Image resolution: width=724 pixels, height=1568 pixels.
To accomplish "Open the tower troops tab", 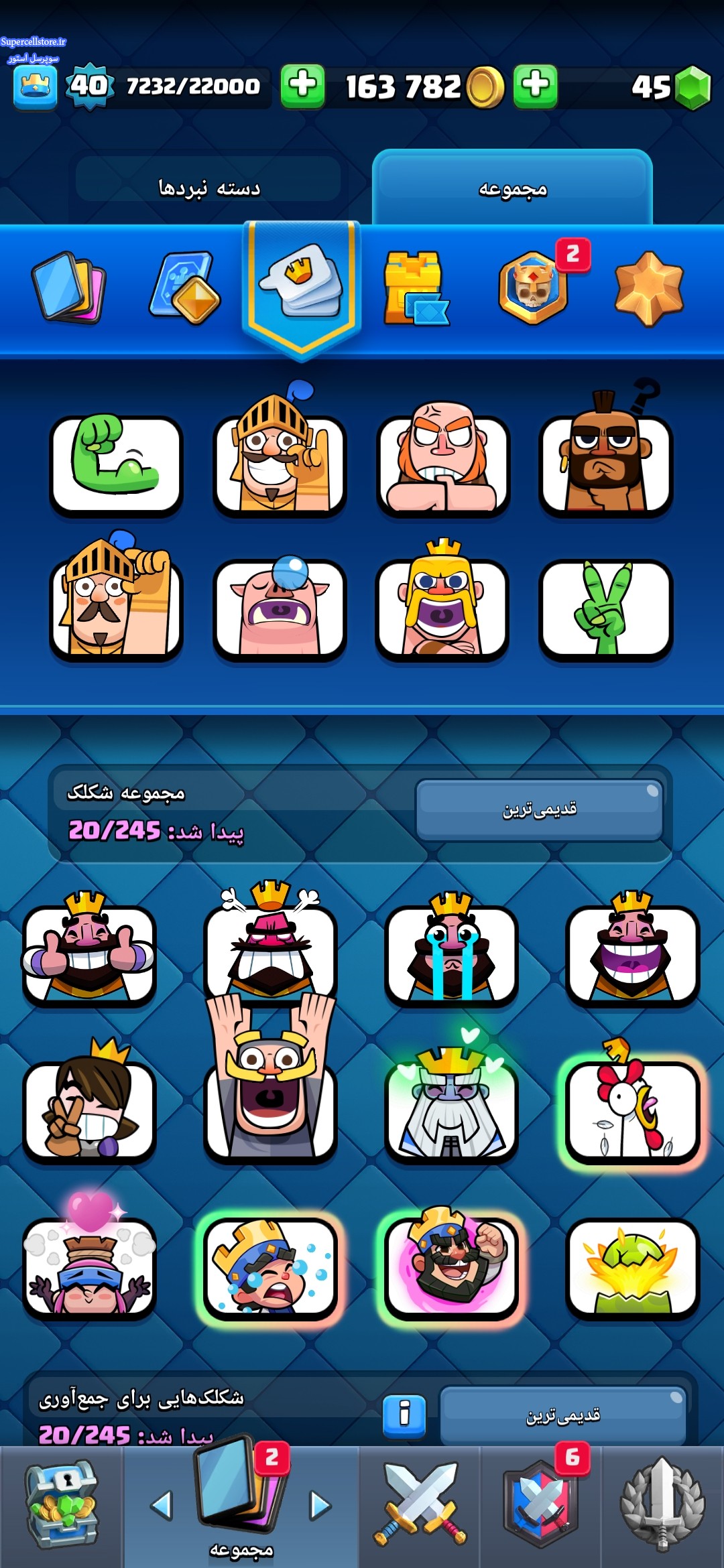I will (415, 288).
